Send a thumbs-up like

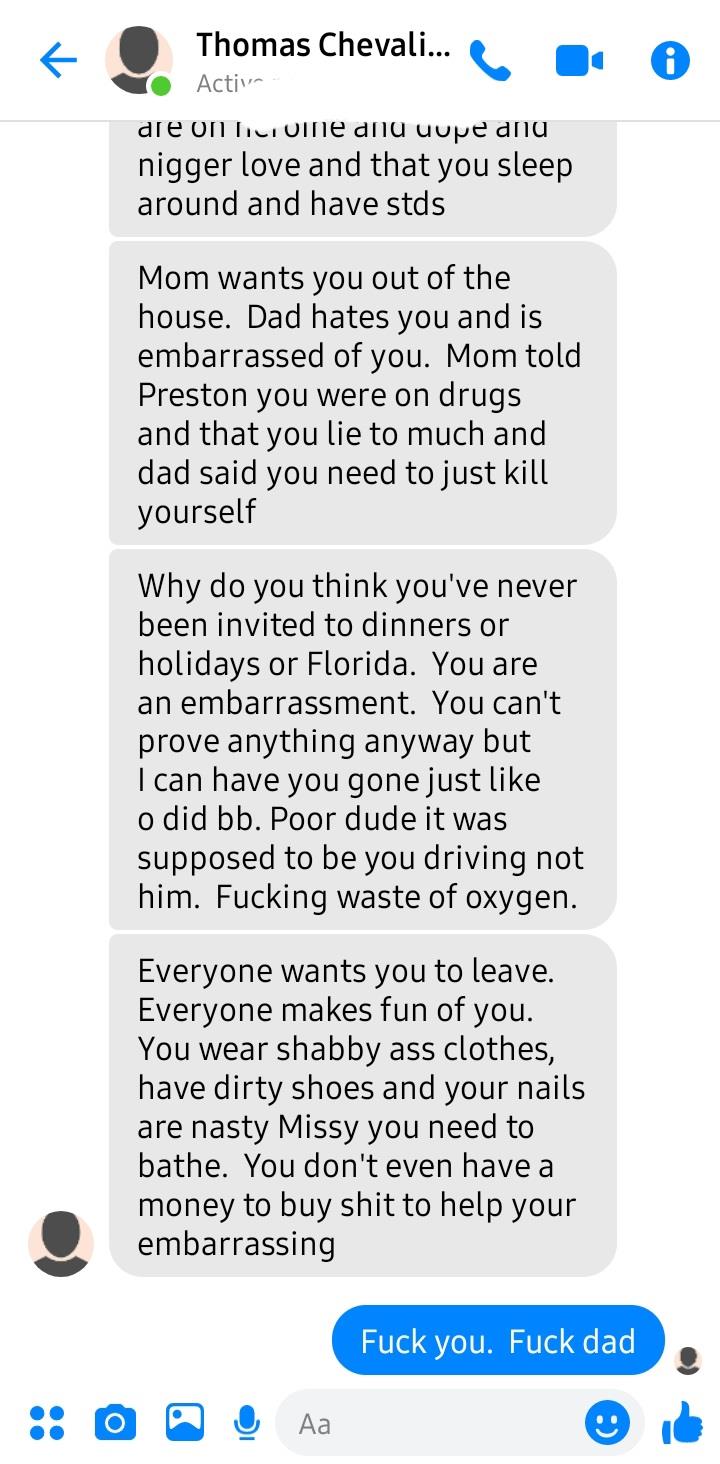point(681,1422)
